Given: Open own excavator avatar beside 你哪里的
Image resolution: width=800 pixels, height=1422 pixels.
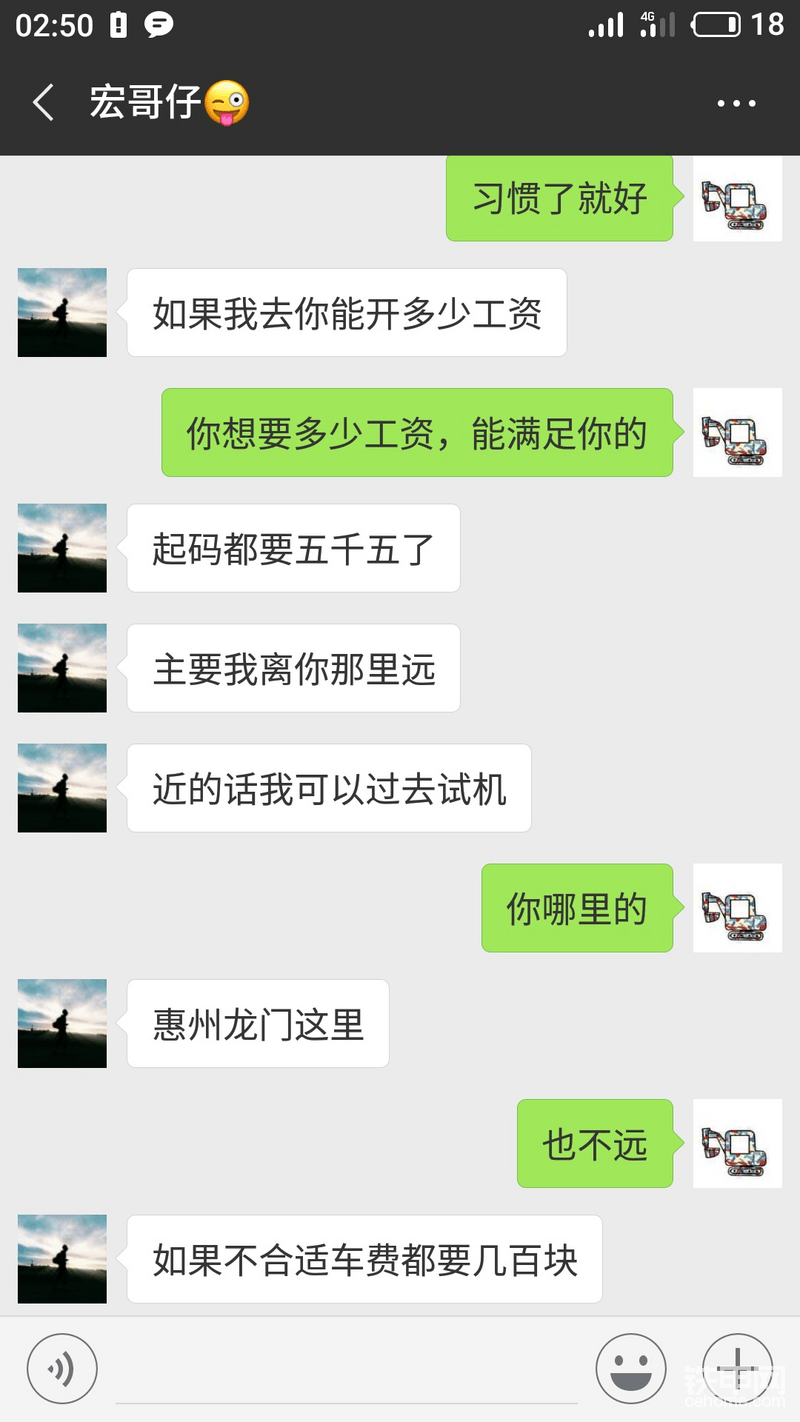Looking at the screenshot, I should [737, 908].
